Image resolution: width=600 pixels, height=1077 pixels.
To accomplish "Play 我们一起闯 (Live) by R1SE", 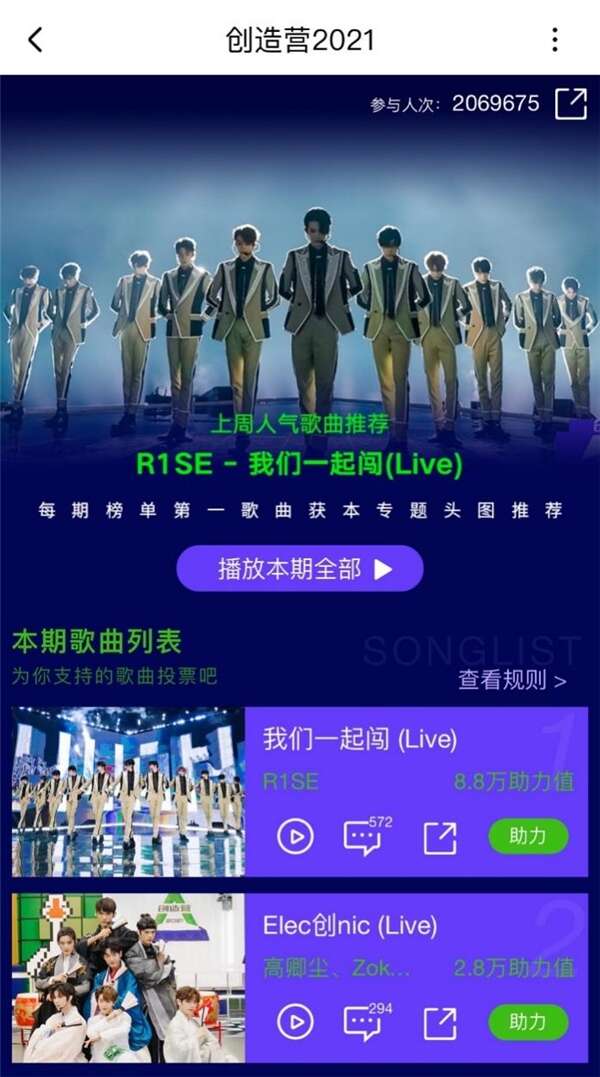I will [295, 836].
